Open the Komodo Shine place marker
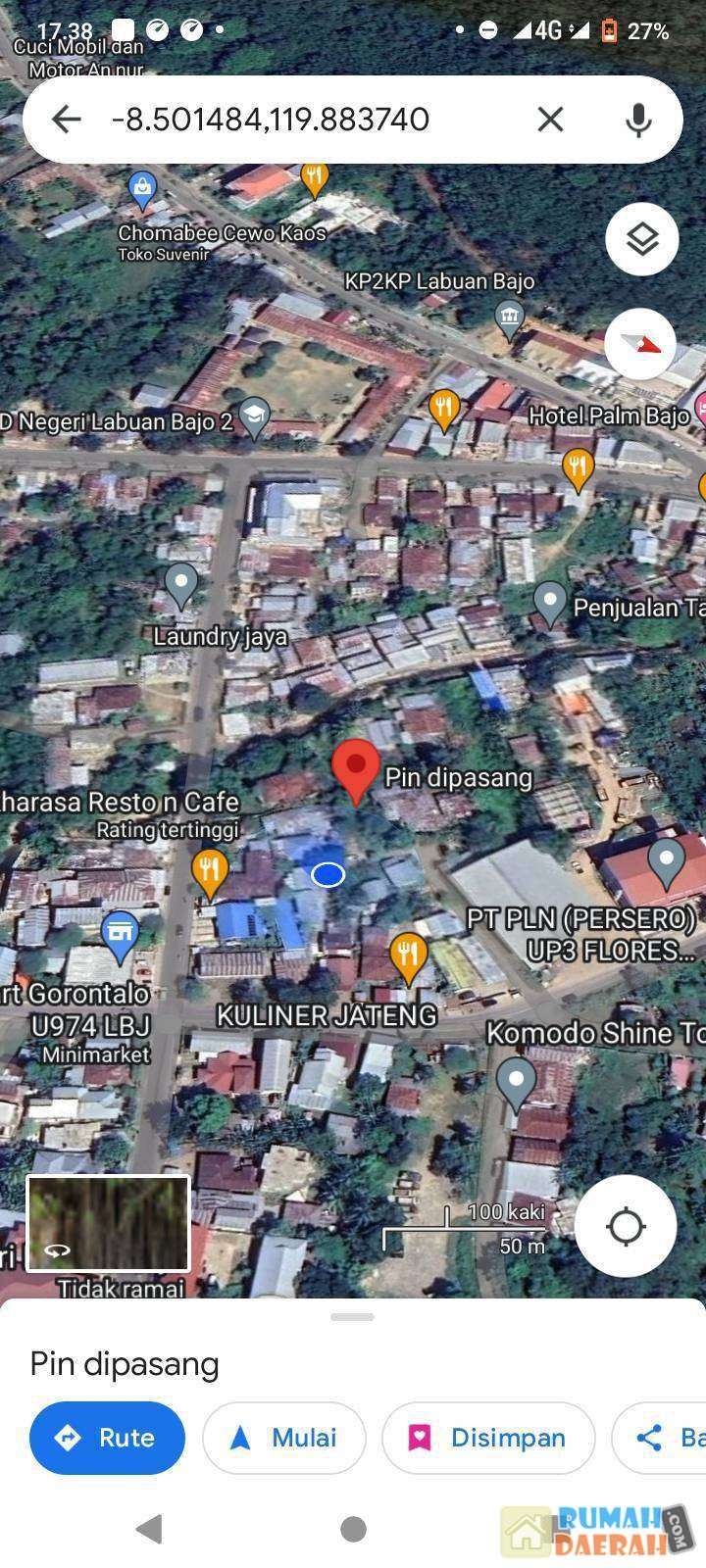The image size is (706, 1568). (516, 1081)
